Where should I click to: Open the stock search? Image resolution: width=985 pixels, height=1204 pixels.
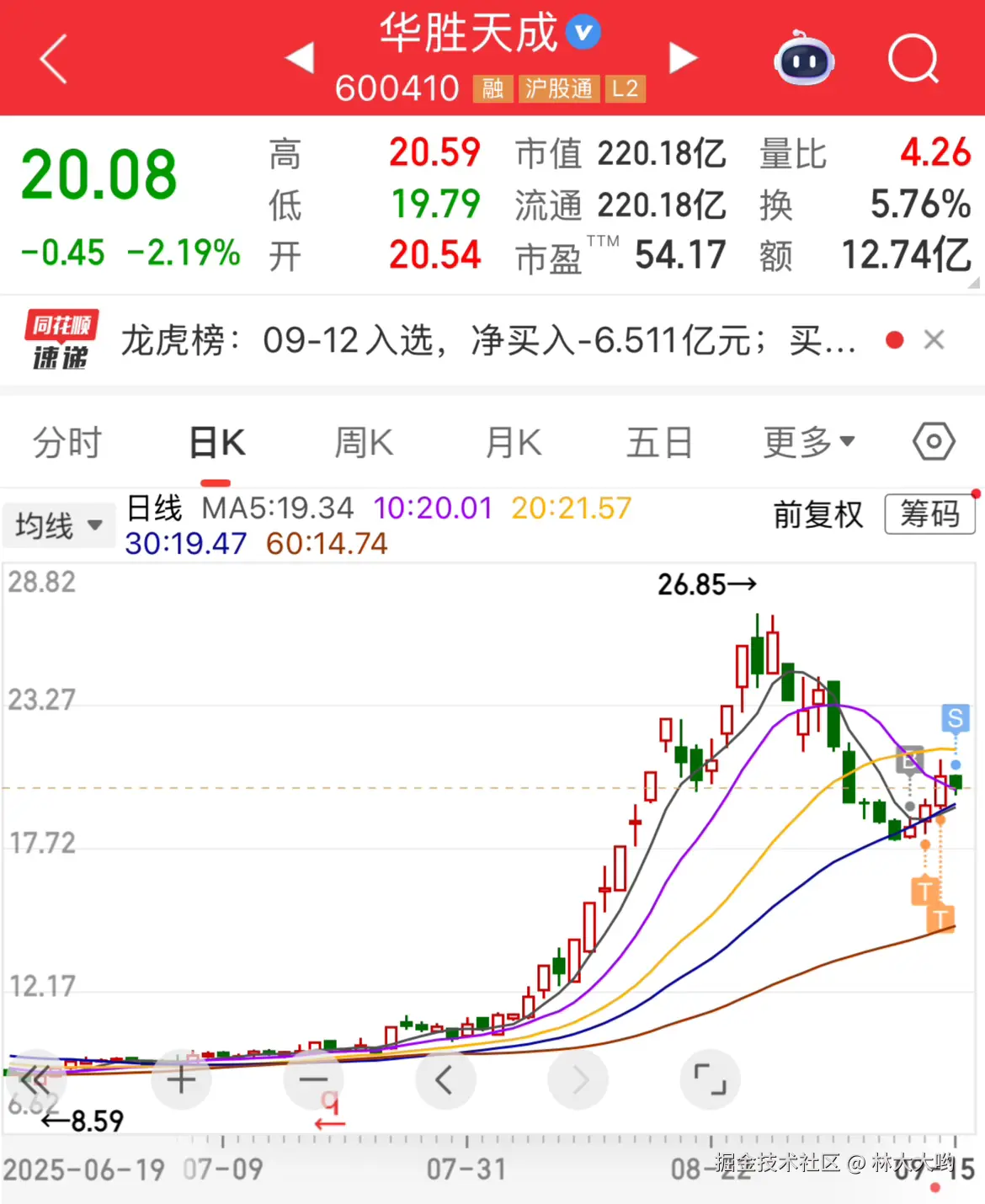913,59
